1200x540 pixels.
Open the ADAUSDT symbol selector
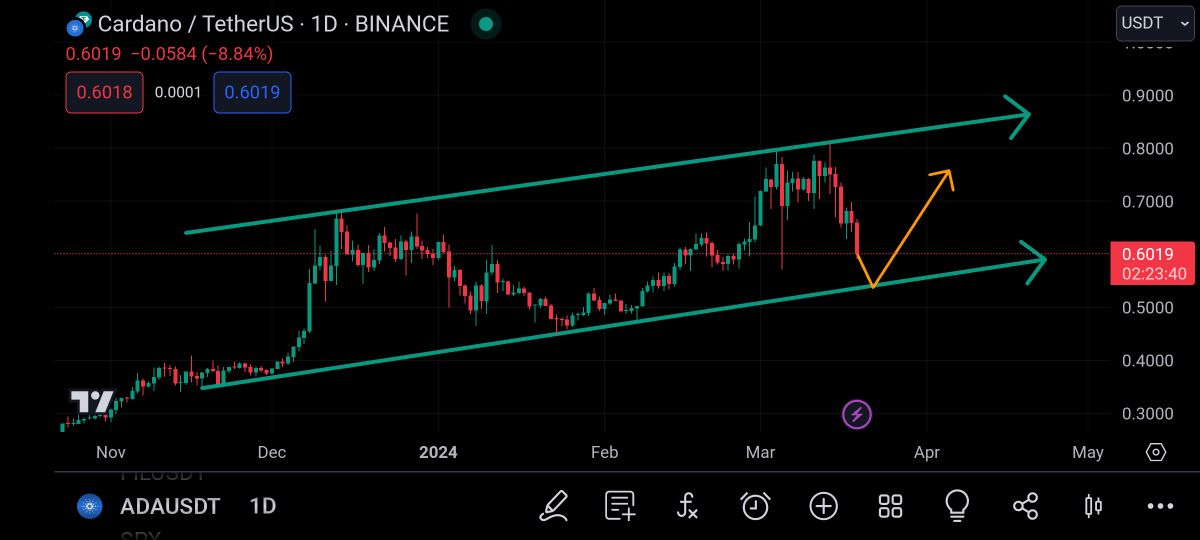coord(169,507)
